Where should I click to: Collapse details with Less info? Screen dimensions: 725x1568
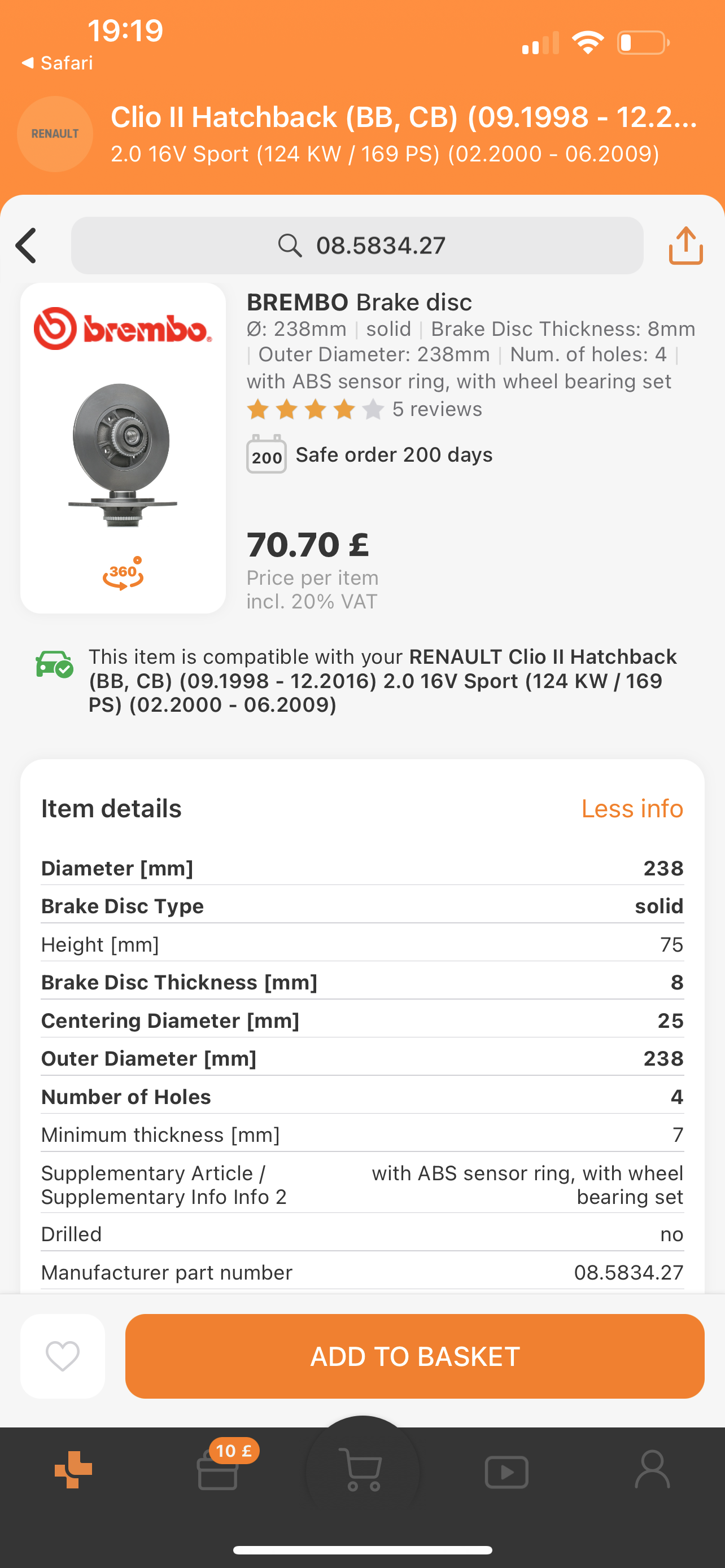point(632,808)
